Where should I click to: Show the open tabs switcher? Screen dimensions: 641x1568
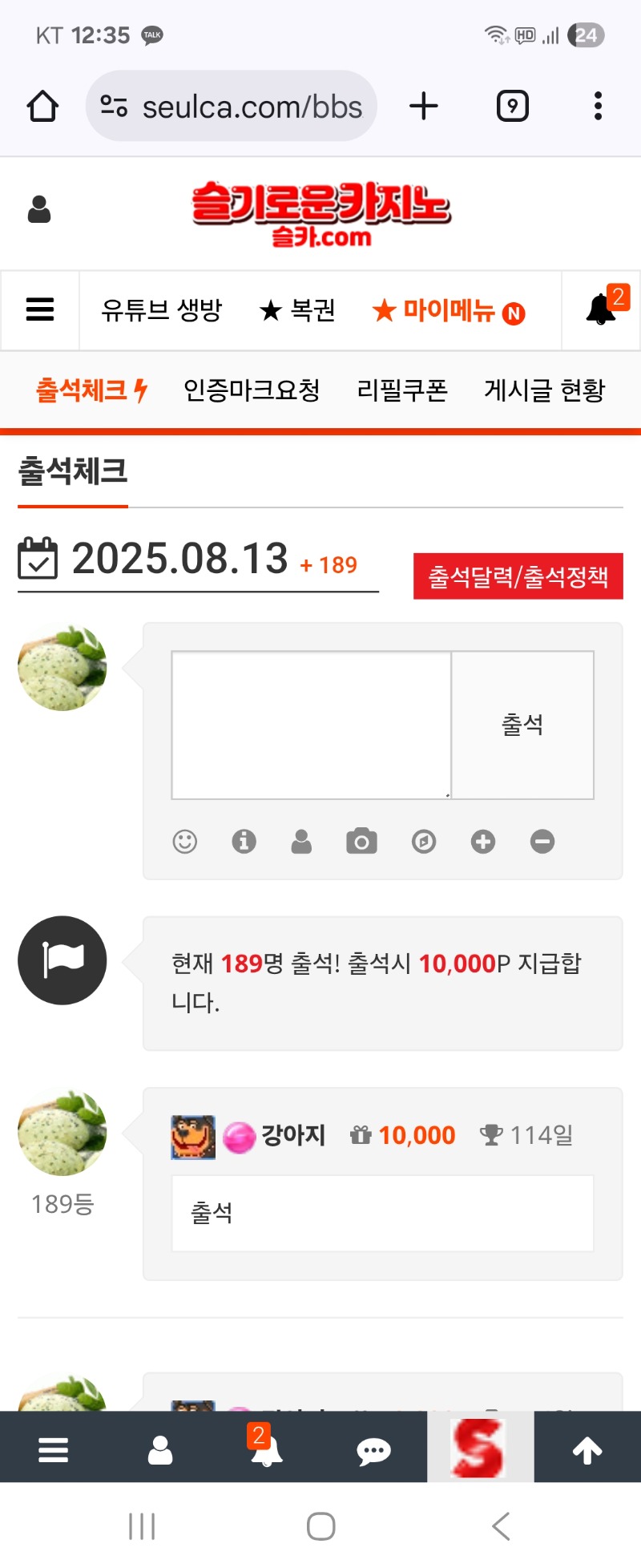[x=512, y=106]
